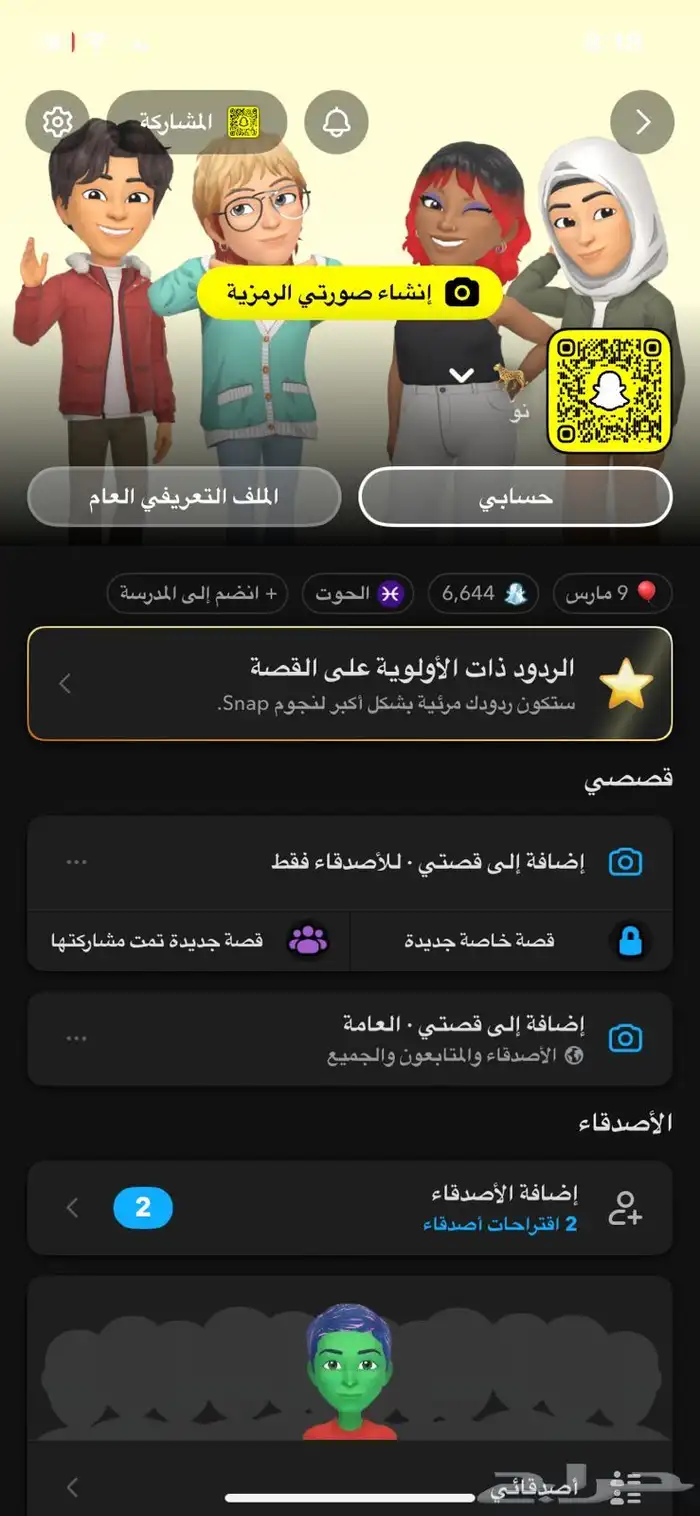700x1516 pixels.
Task: Create قصة جديدة تمت مشاركتها shared story
Action: click(x=188, y=941)
